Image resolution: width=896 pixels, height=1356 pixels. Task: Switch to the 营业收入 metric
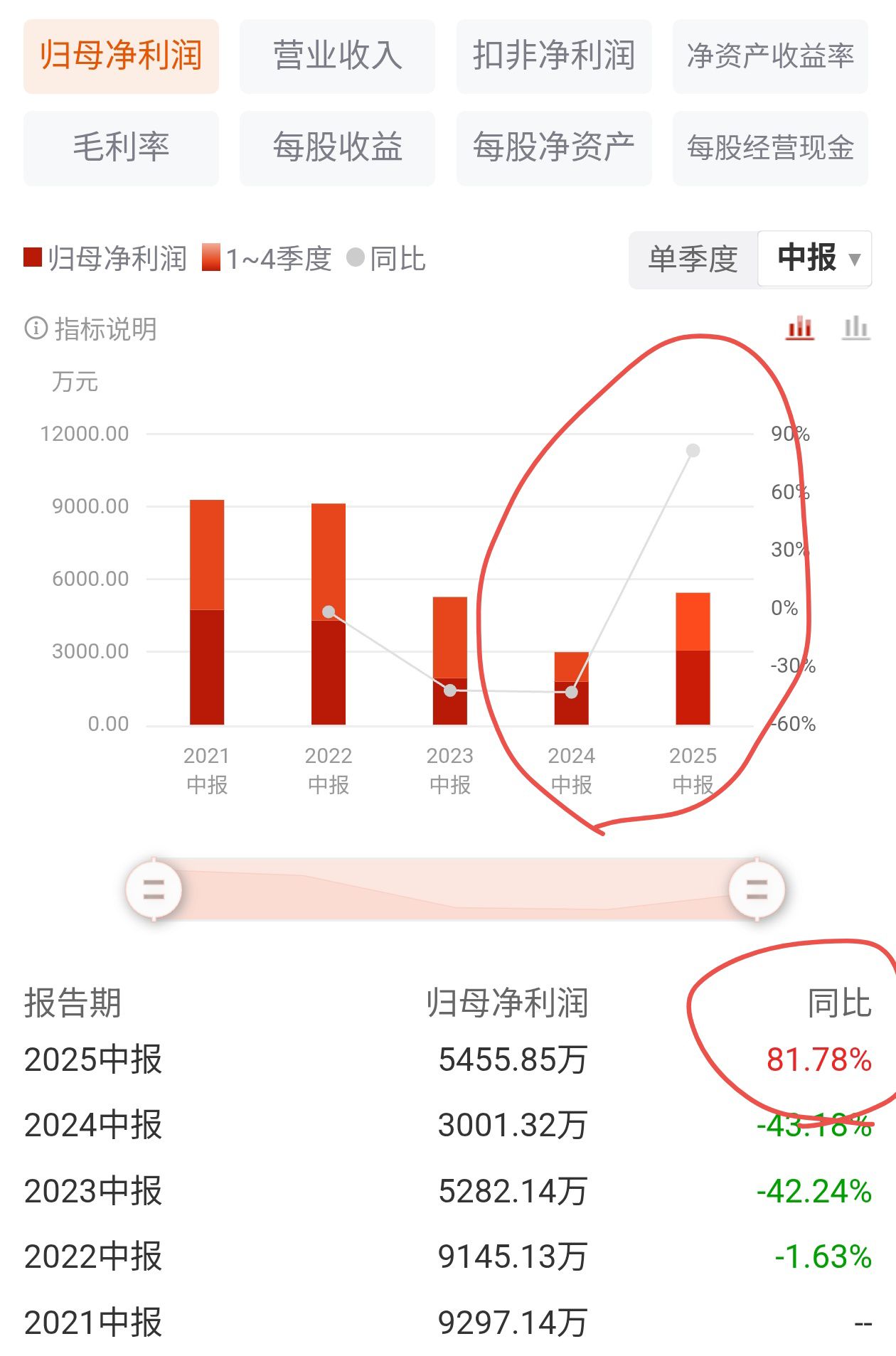[x=337, y=56]
